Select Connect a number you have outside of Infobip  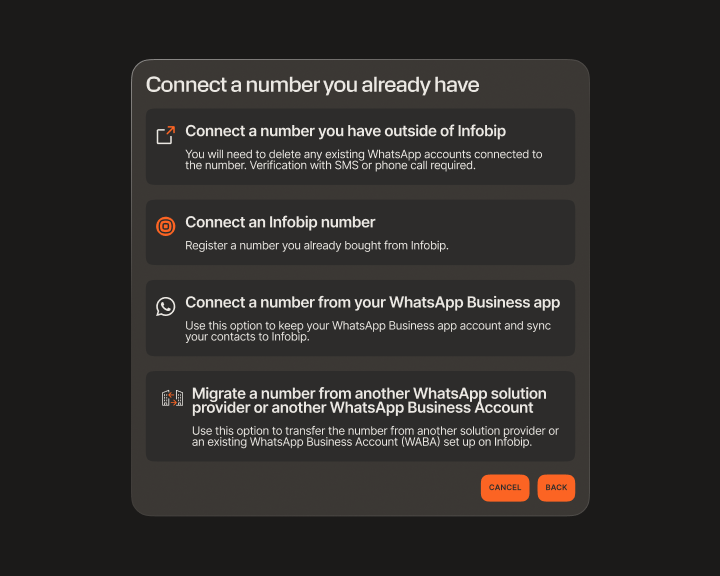coord(360,146)
